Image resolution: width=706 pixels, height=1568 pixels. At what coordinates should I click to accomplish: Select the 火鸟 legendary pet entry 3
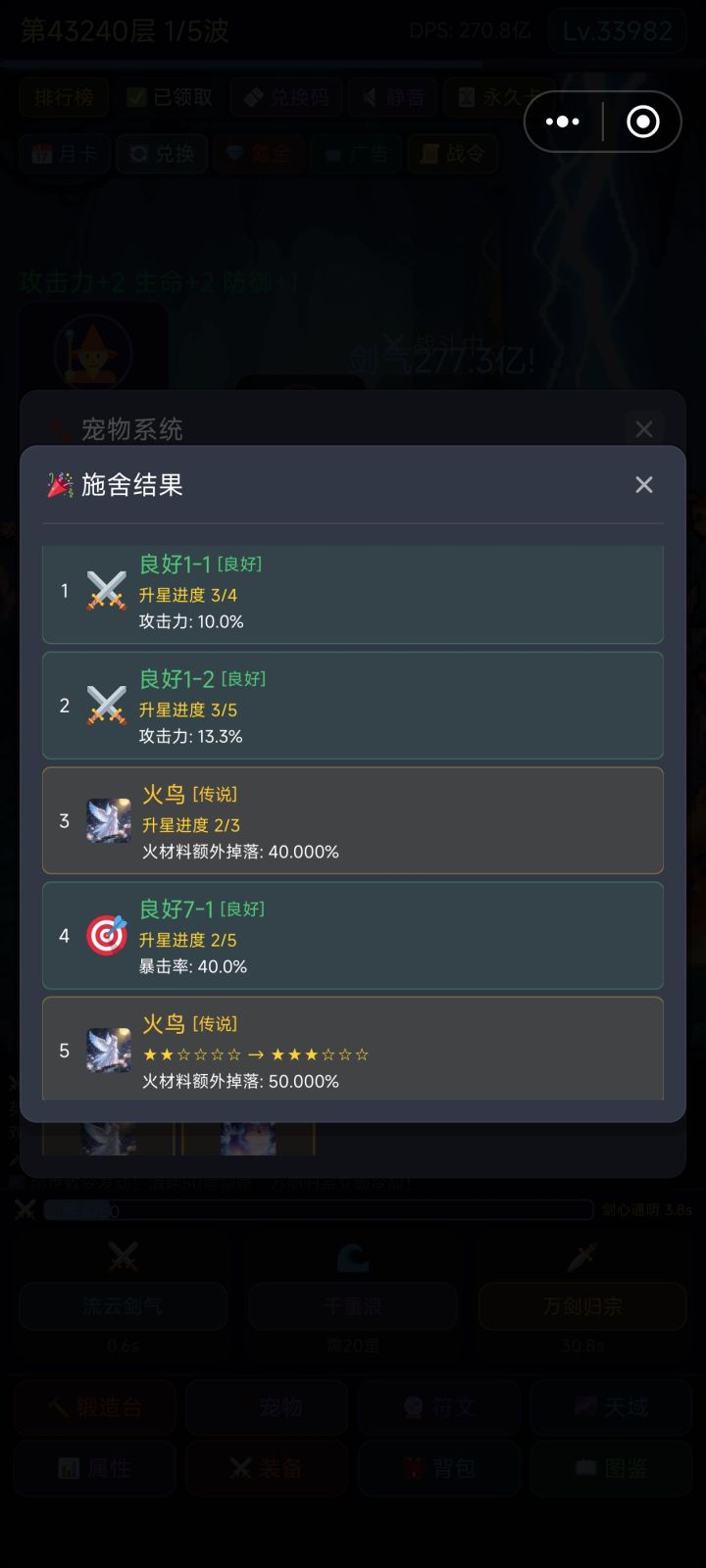click(x=353, y=819)
